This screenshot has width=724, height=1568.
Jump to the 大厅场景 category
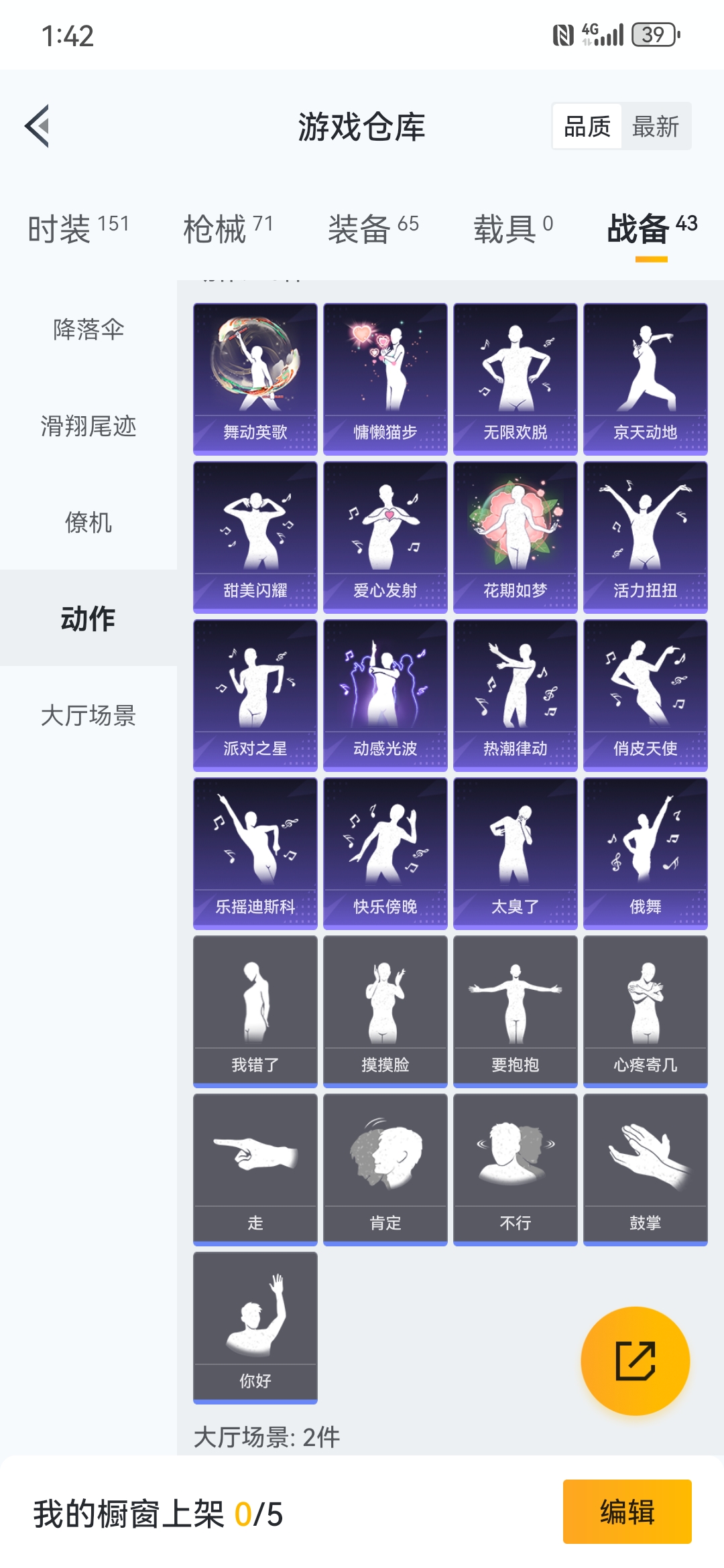(x=88, y=715)
